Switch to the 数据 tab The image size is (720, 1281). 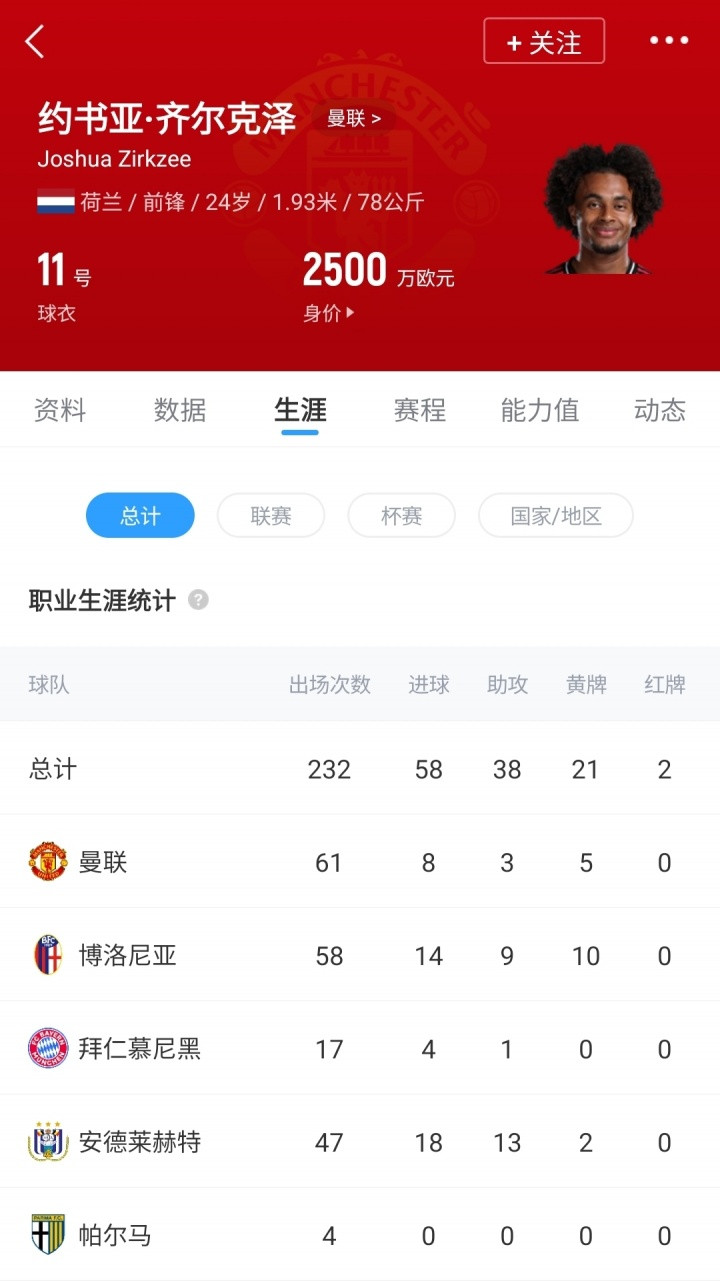click(x=180, y=410)
